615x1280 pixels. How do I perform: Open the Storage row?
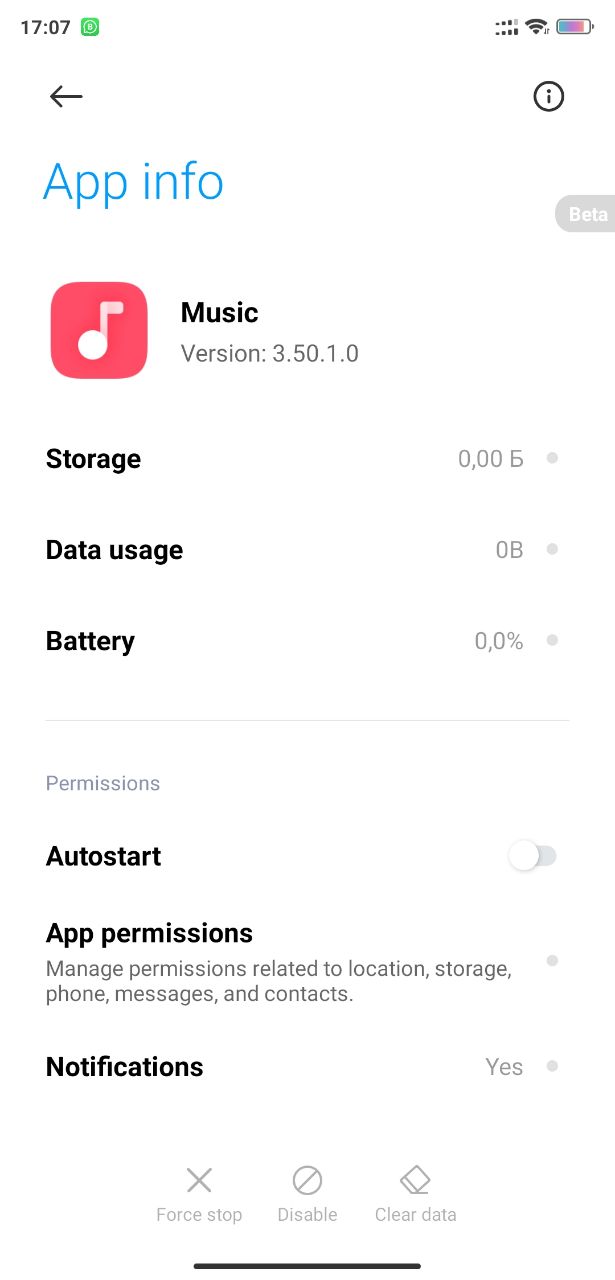307,459
